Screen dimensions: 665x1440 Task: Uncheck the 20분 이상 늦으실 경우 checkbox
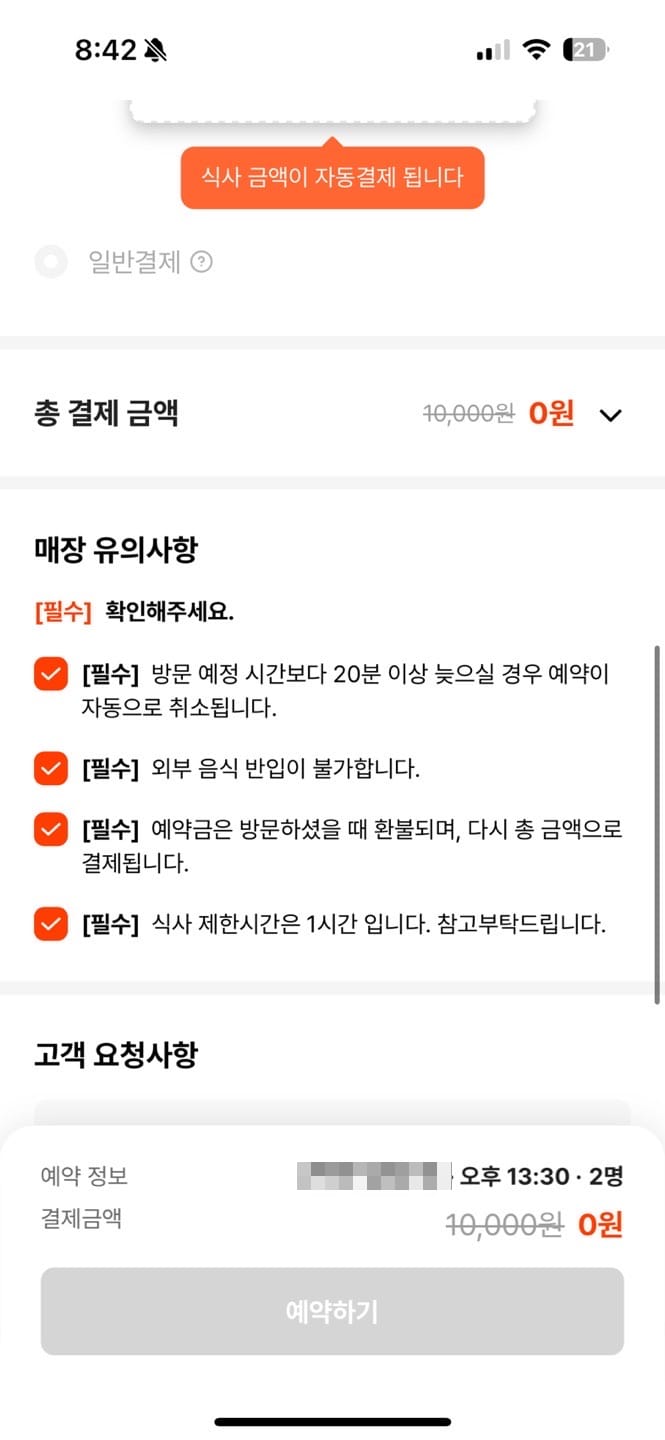50,675
